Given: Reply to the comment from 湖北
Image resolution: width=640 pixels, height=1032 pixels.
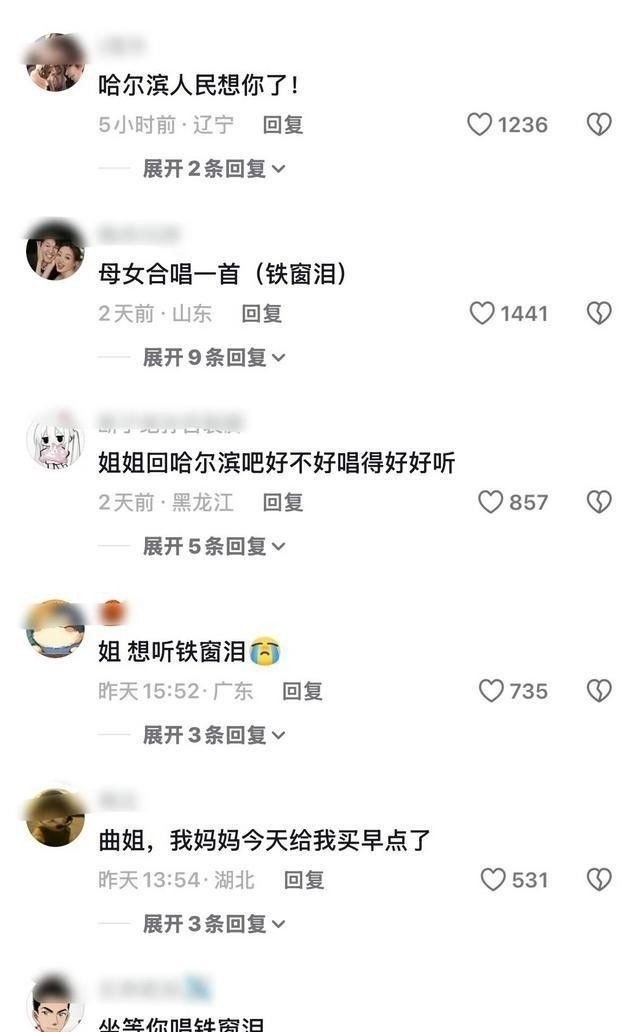Looking at the screenshot, I should (x=304, y=880).
